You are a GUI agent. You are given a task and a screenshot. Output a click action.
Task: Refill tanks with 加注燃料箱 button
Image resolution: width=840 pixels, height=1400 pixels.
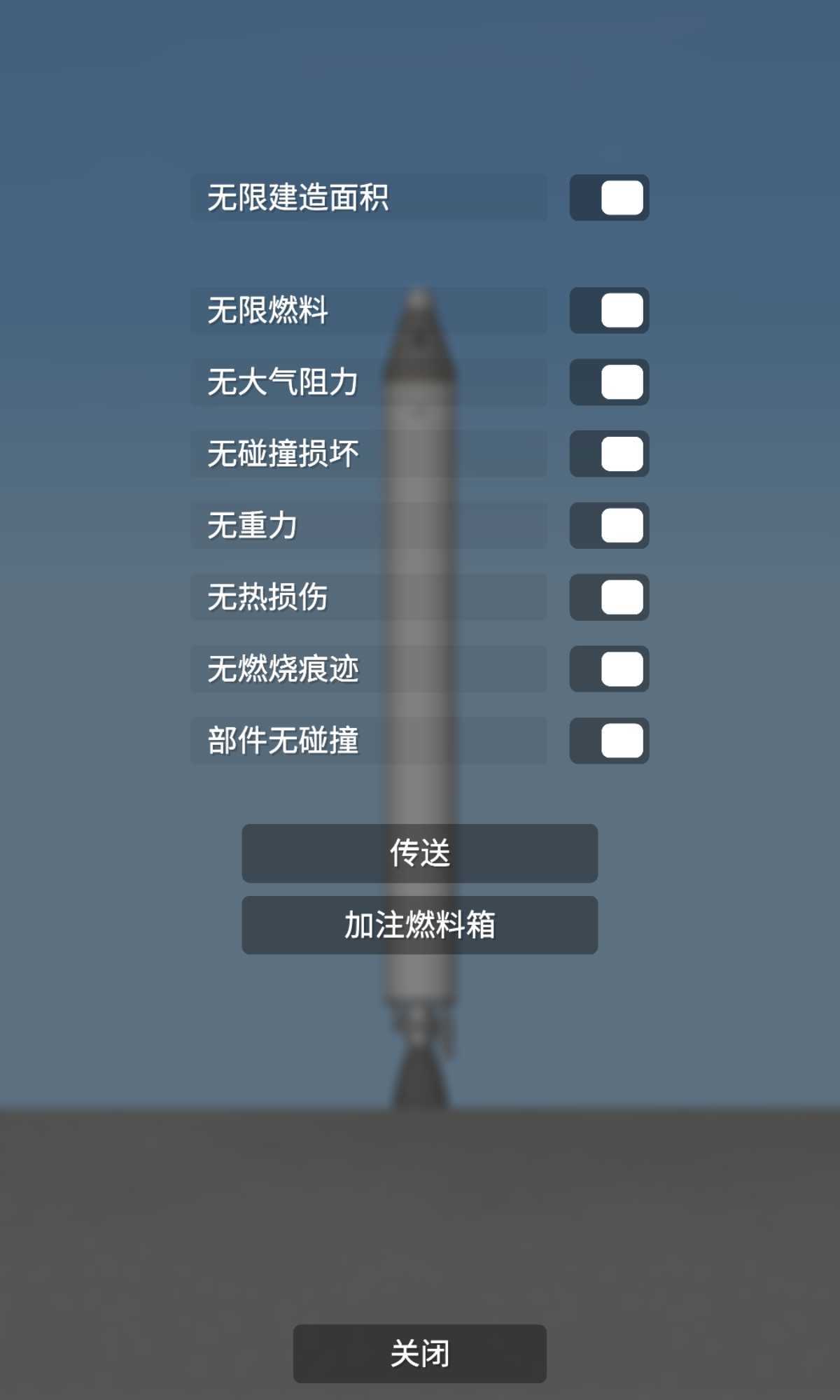pyautogui.click(x=419, y=925)
